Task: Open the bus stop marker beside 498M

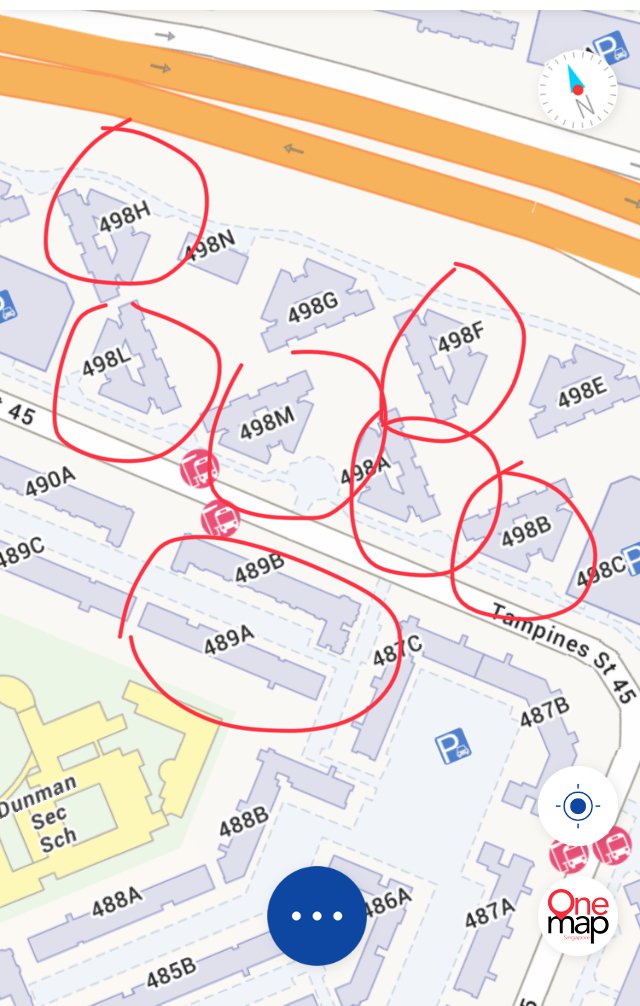Action: 200,469
